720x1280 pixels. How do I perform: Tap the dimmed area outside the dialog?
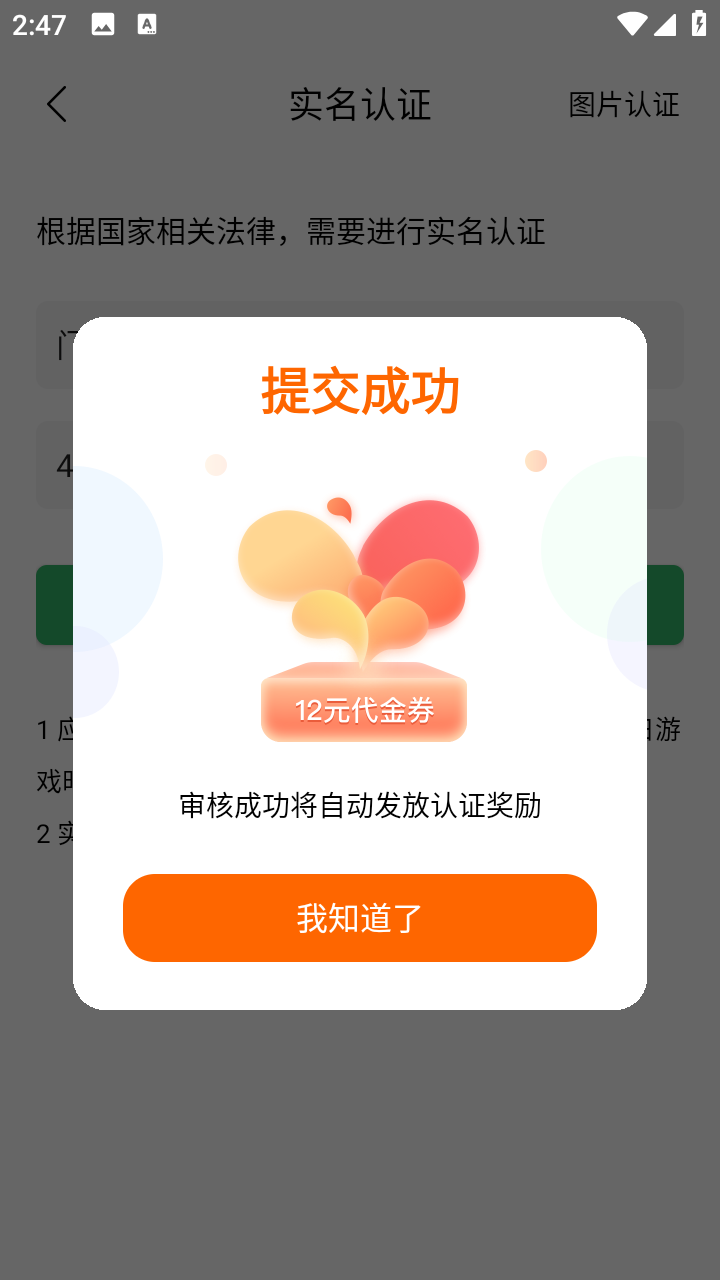(x=360, y=1150)
